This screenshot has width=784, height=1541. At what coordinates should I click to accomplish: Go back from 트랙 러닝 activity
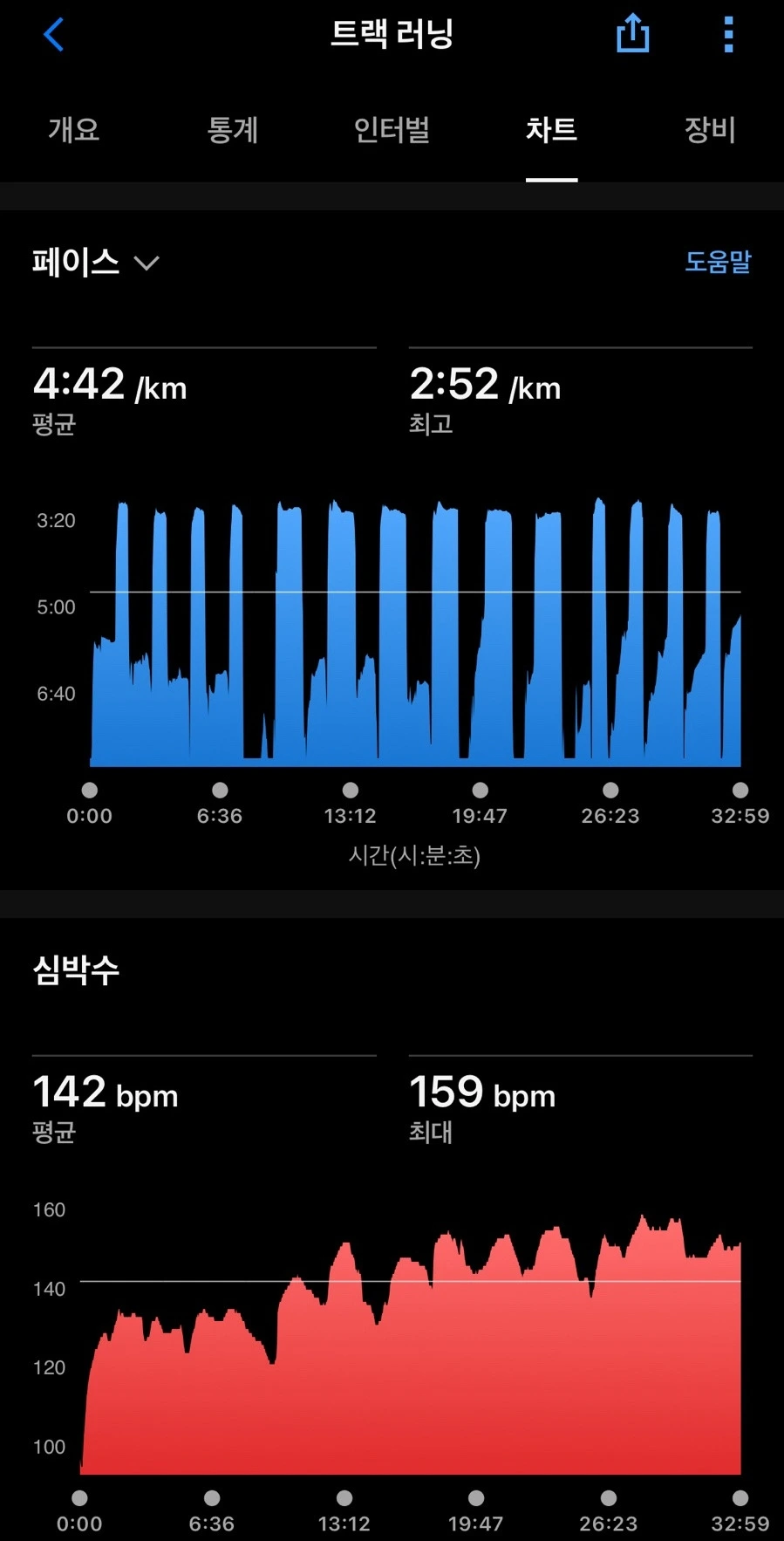coord(54,36)
